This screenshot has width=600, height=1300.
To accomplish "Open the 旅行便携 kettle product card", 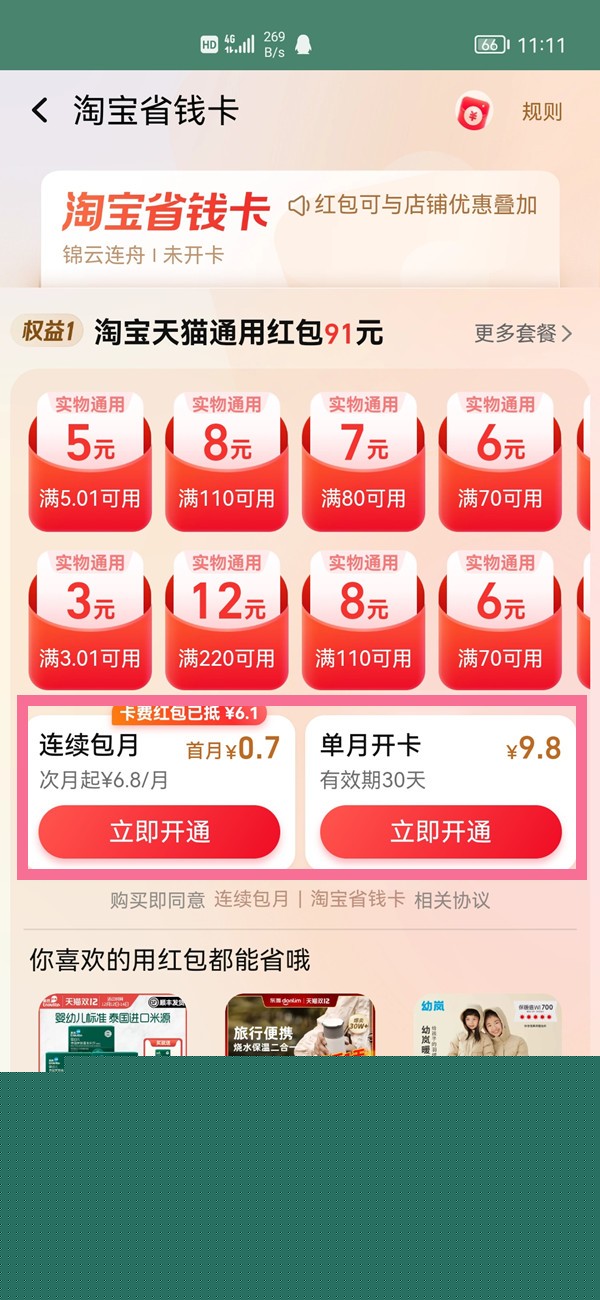I will click(x=292, y=1032).
